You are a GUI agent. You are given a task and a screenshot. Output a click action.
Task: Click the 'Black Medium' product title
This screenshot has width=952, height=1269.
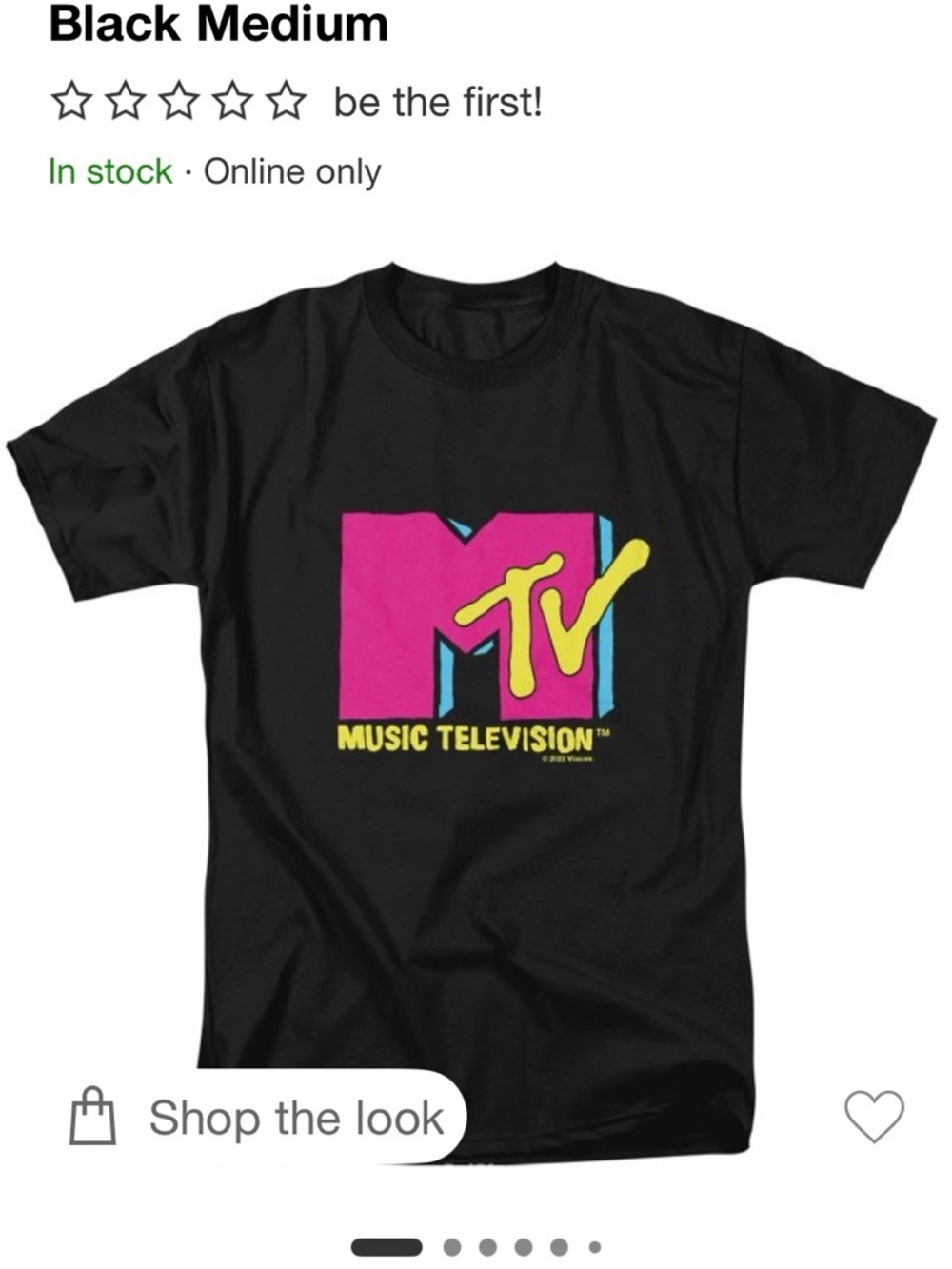216,27
